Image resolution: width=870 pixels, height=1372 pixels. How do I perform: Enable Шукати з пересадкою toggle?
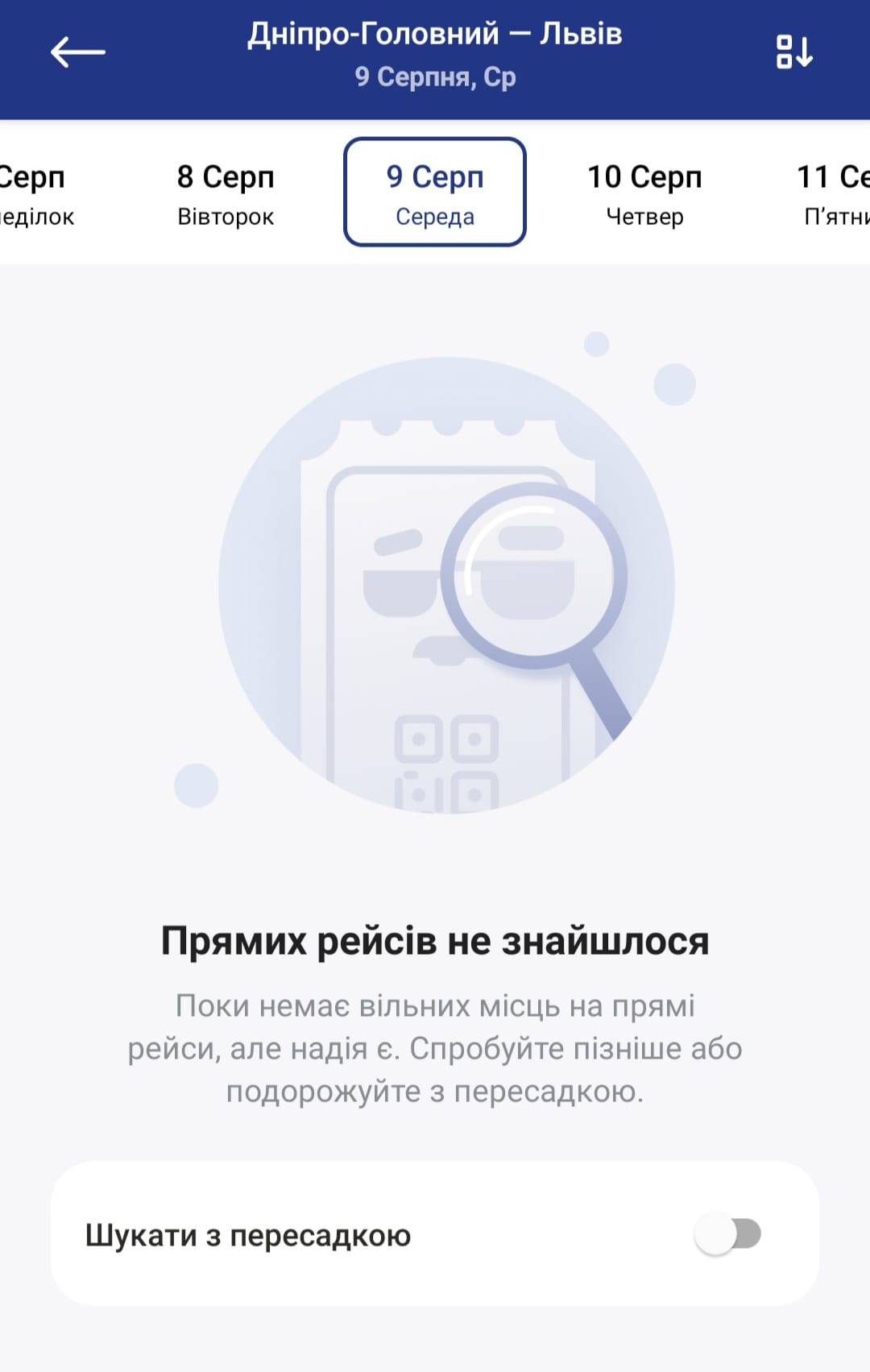click(x=728, y=1234)
